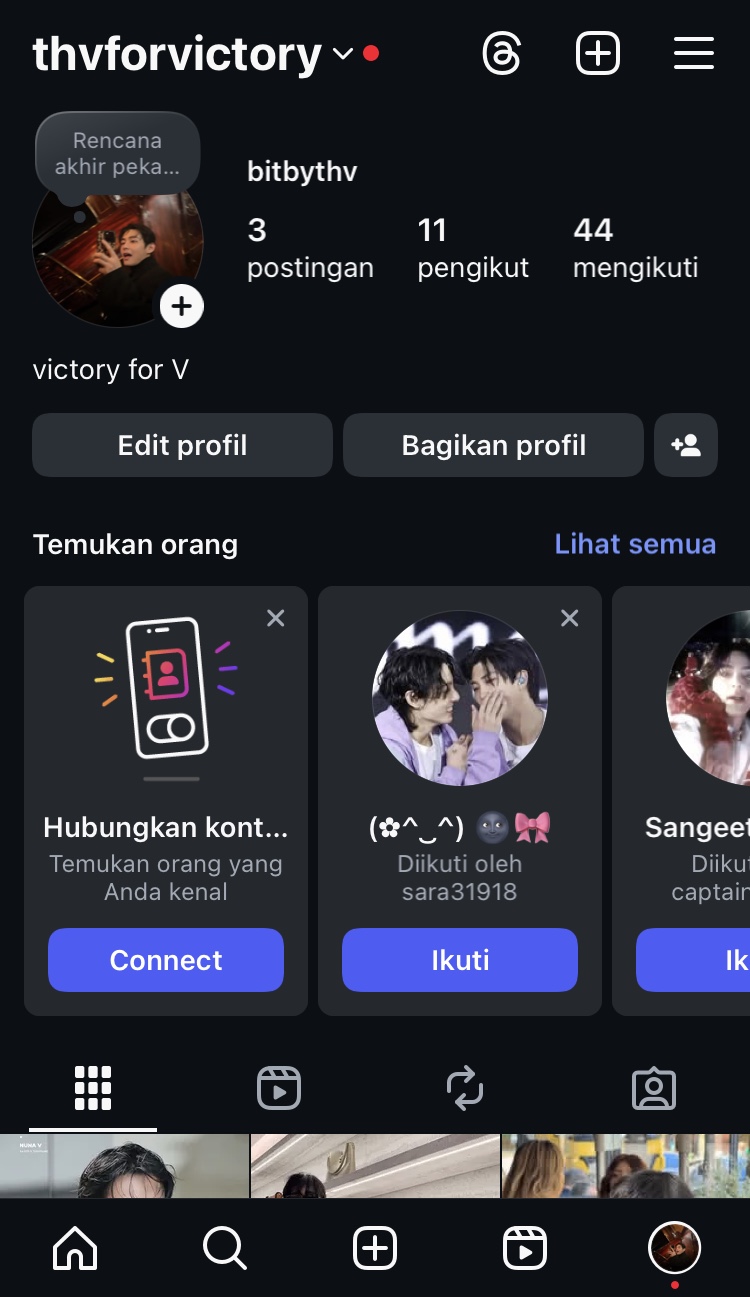The image size is (750, 1297).
Task: Expand the thvforvictory account switcher
Action: pyautogui.click(x=343, y=54)
